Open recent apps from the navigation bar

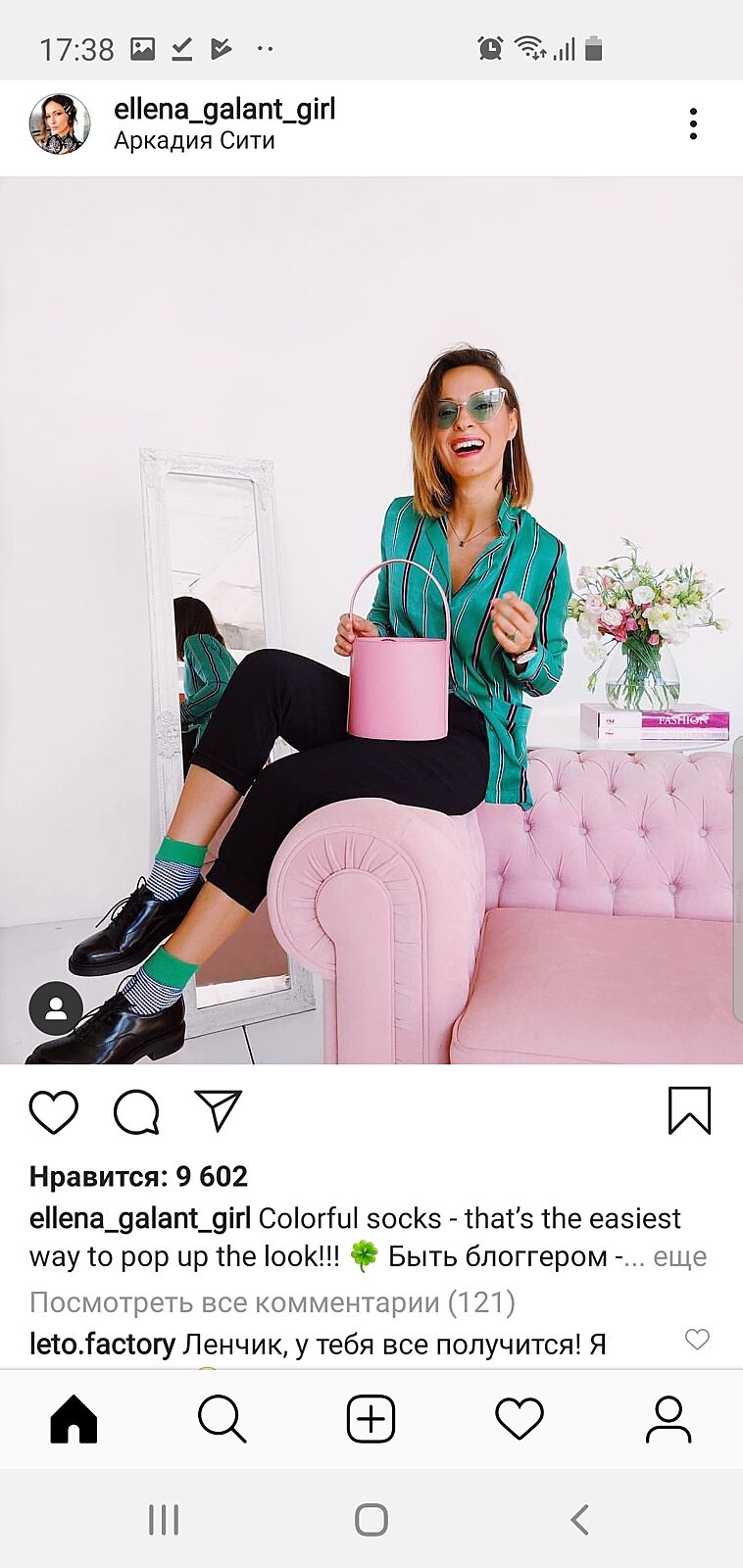click(164, 1520)
